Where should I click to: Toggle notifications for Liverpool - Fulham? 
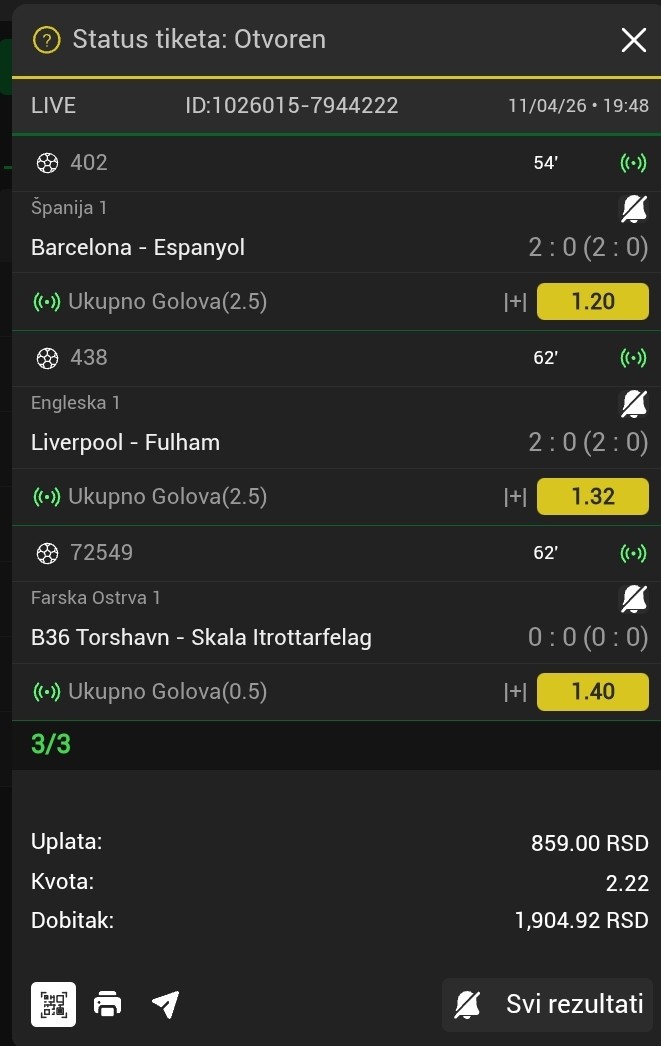634,404
